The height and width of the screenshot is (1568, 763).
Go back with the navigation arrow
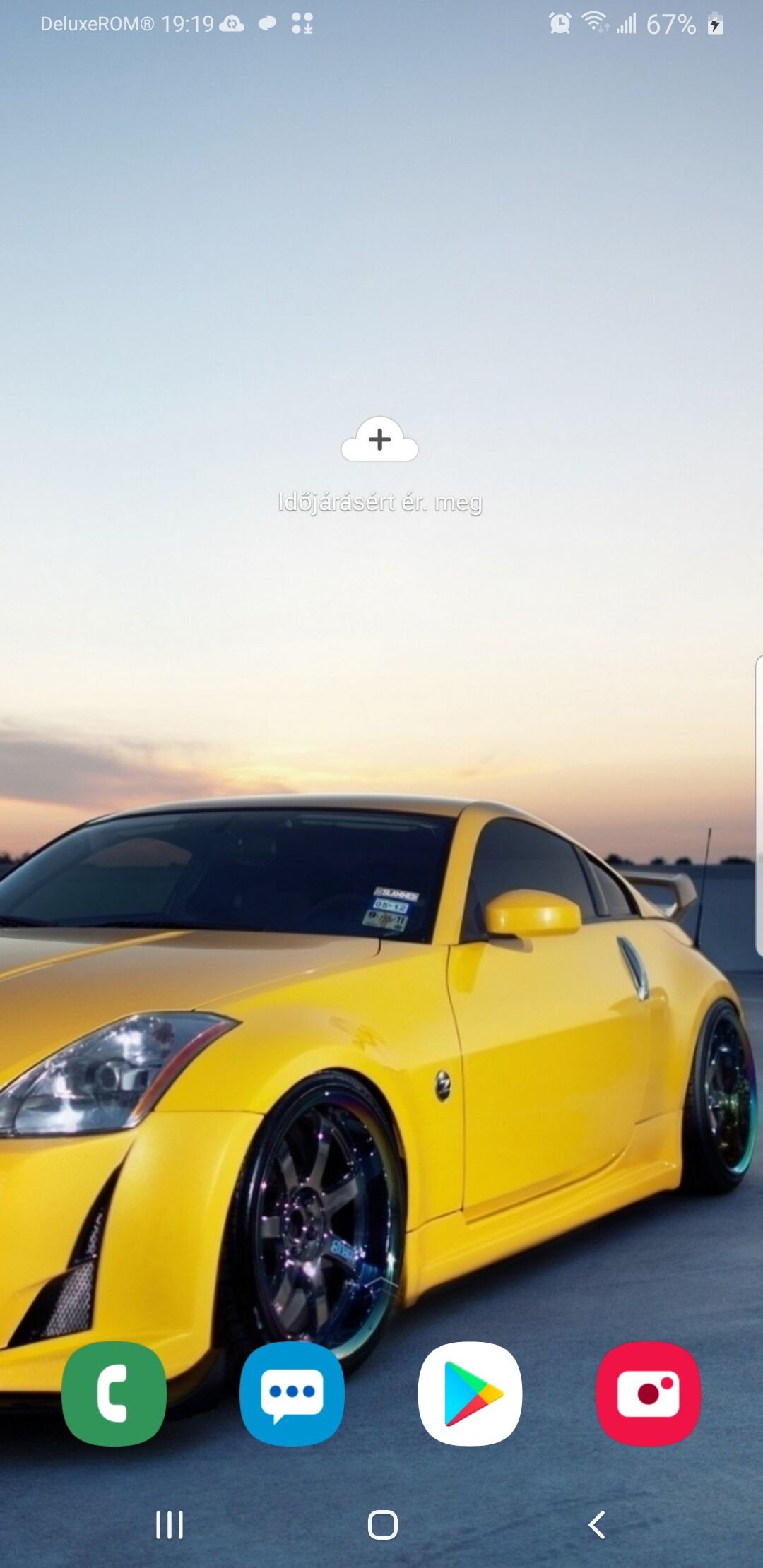tap(597, 1525)
